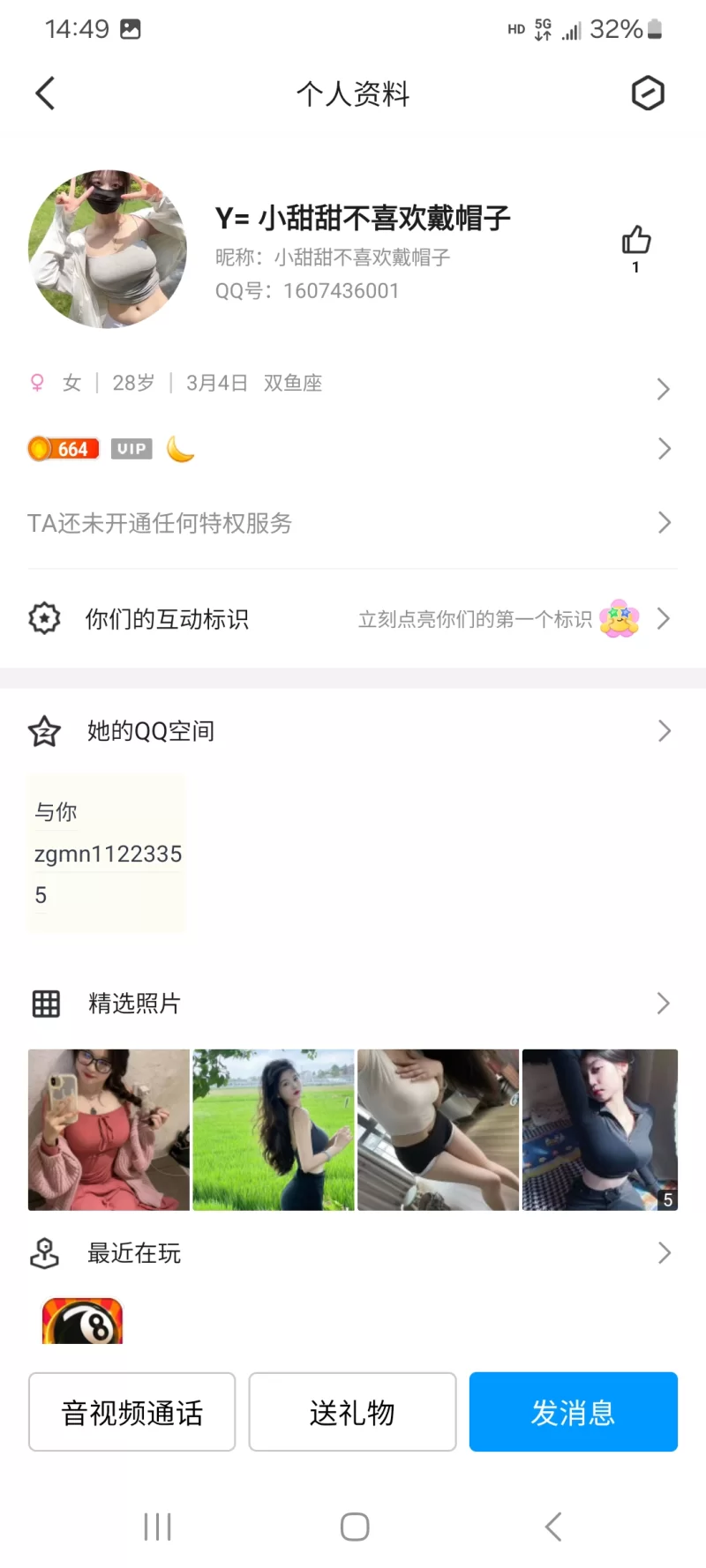Image resolution: width=706 pixels, height=1568 pixels.
Task: Open the hexagon settings icon
Action: pyautogui.click(x=648, y=93)
